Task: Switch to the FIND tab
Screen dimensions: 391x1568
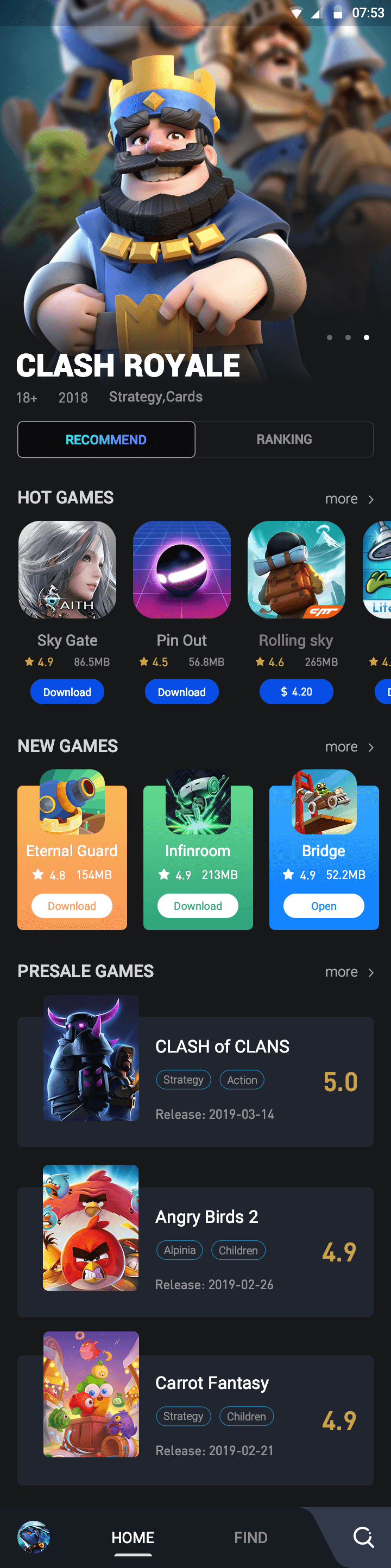Action: (250, 1537)
